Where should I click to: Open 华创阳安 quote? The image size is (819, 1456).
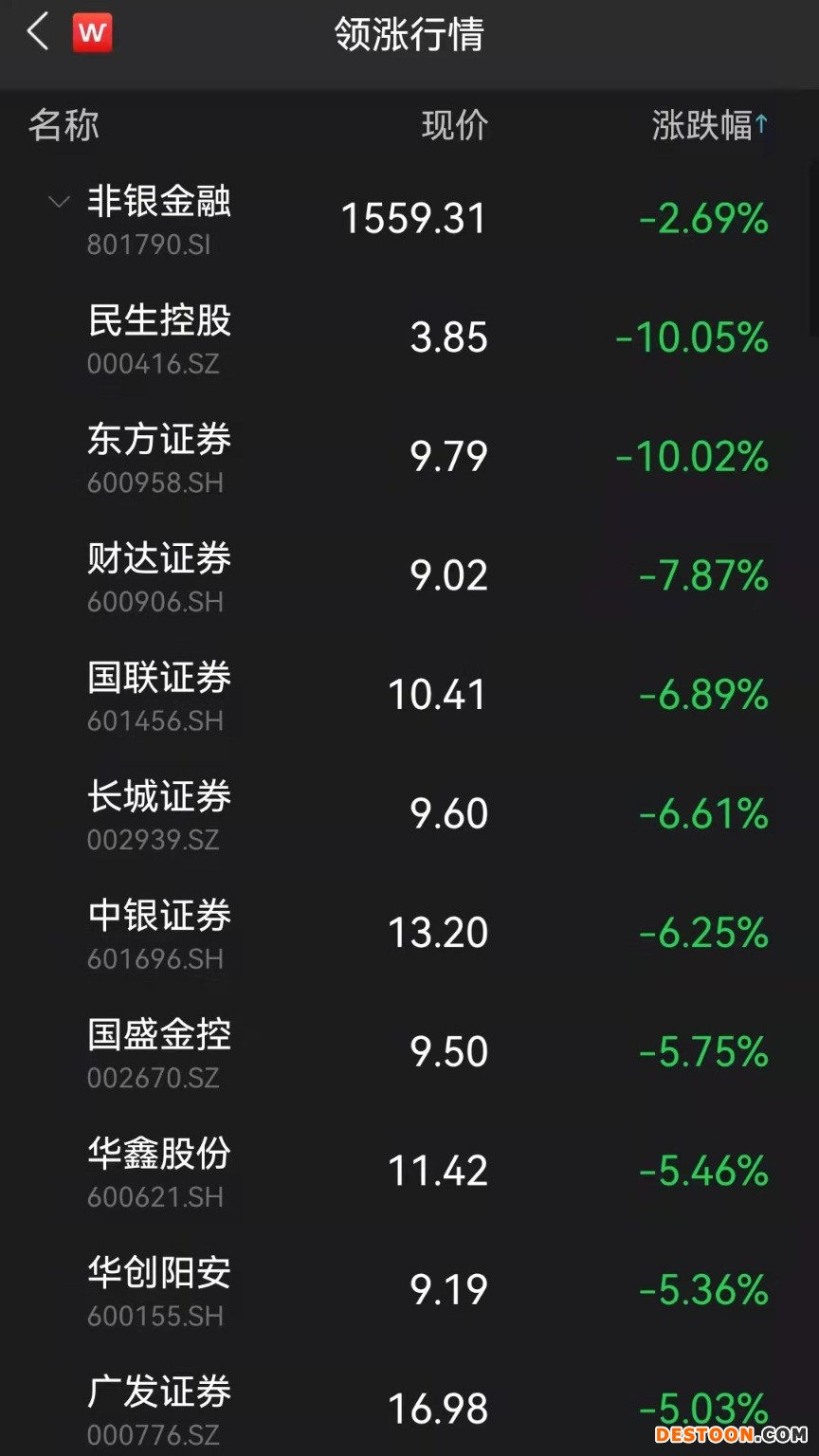[x=409, y=1290]
